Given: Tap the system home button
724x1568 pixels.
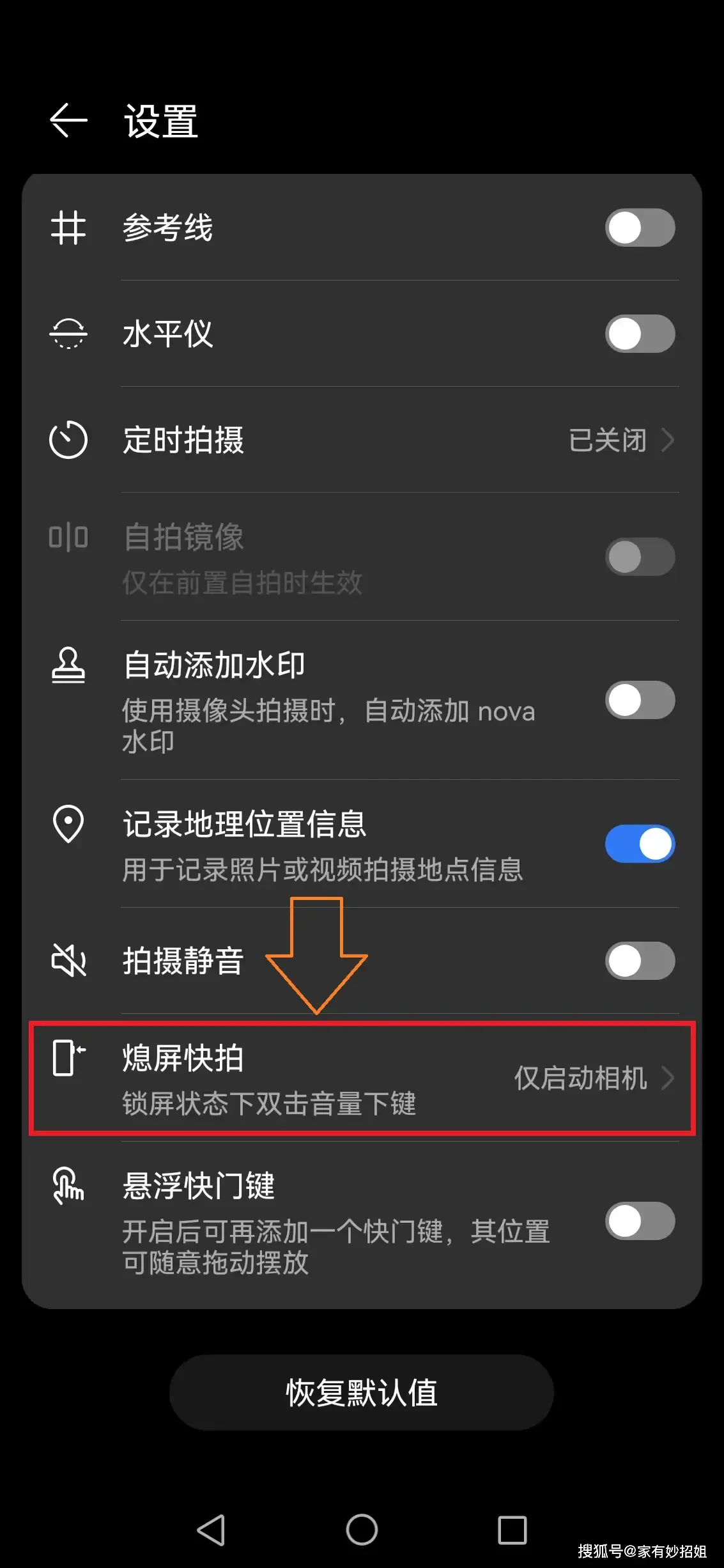Looking at the screenshot, I should (x=362, y=1530).
